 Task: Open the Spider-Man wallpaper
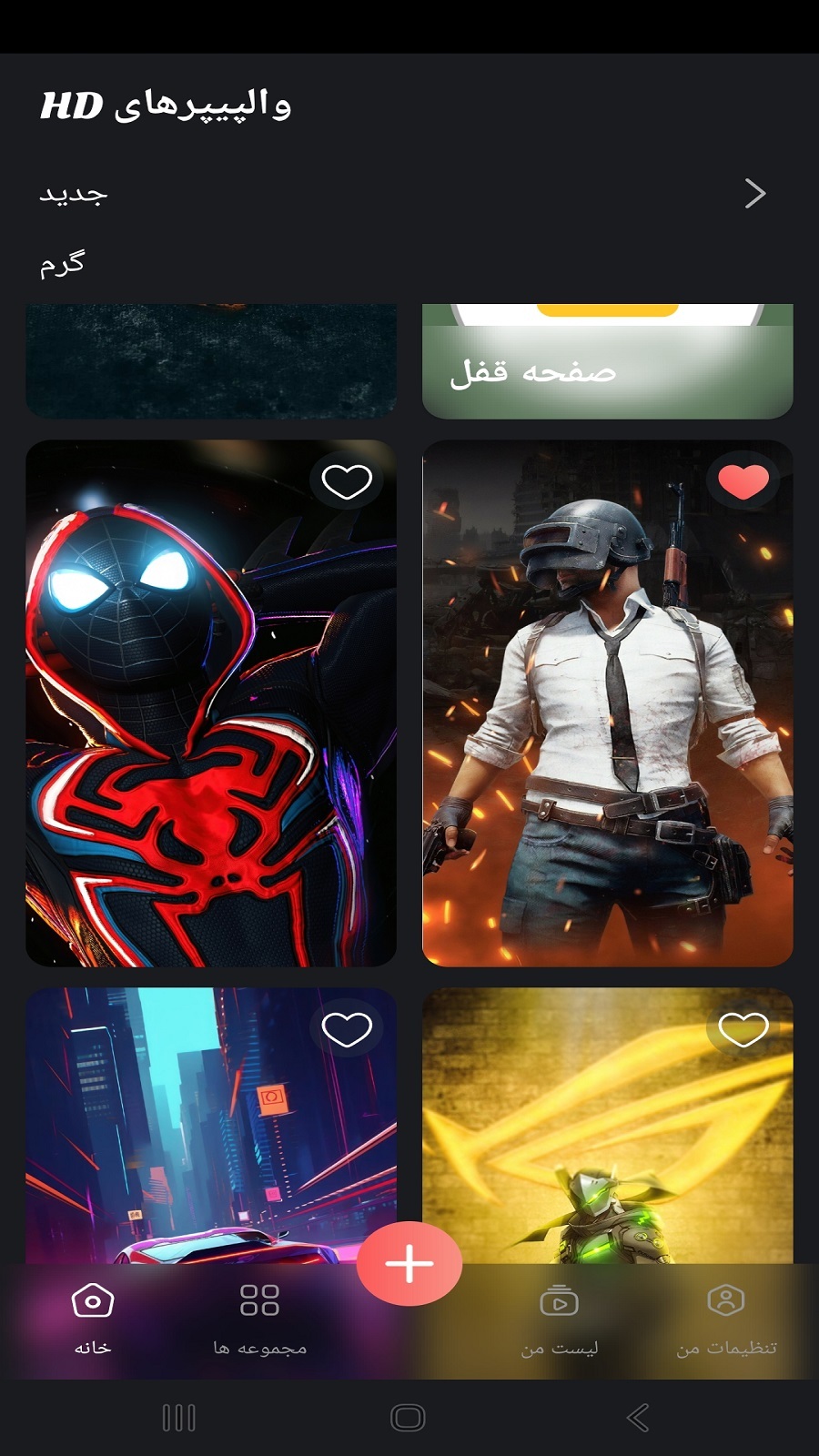(x=211, y=728)
